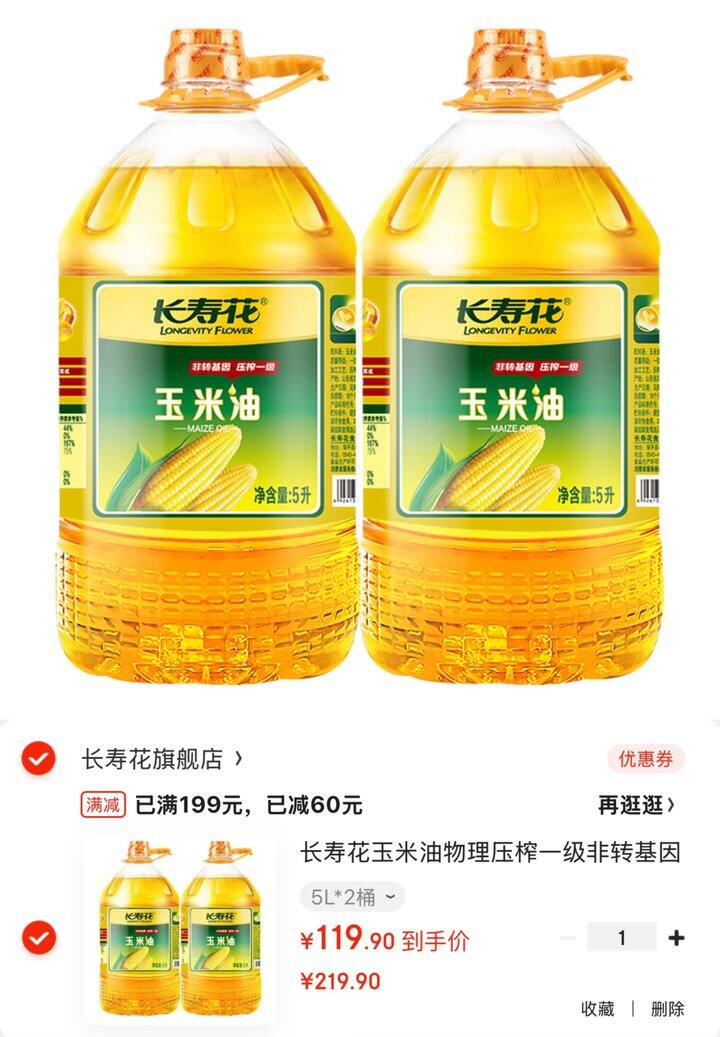This screenshot has height=1037, width=720.
Task: Deselect the corn oil item checkbox
Action: (x=38, y=938)
